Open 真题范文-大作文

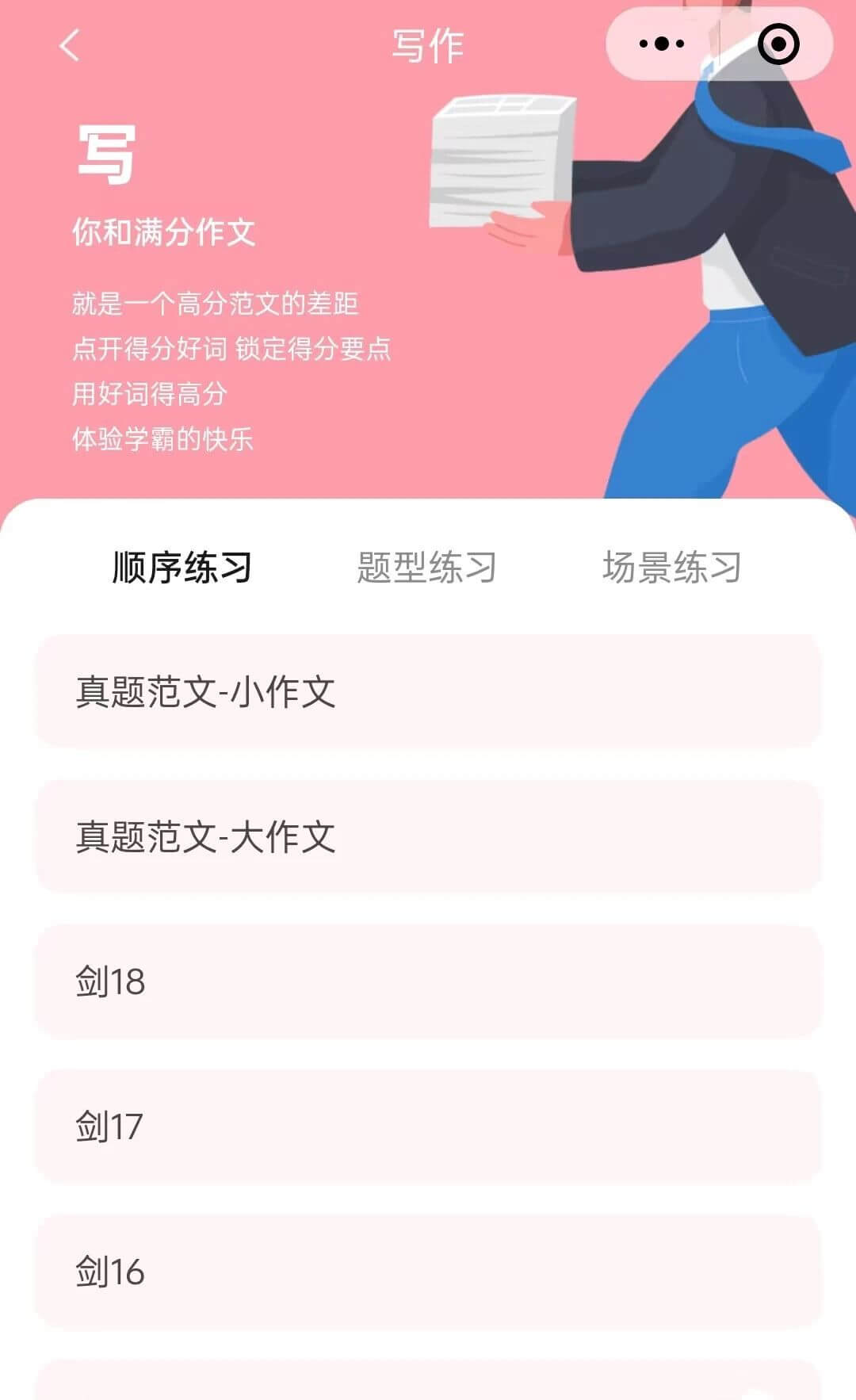(428, 836)
